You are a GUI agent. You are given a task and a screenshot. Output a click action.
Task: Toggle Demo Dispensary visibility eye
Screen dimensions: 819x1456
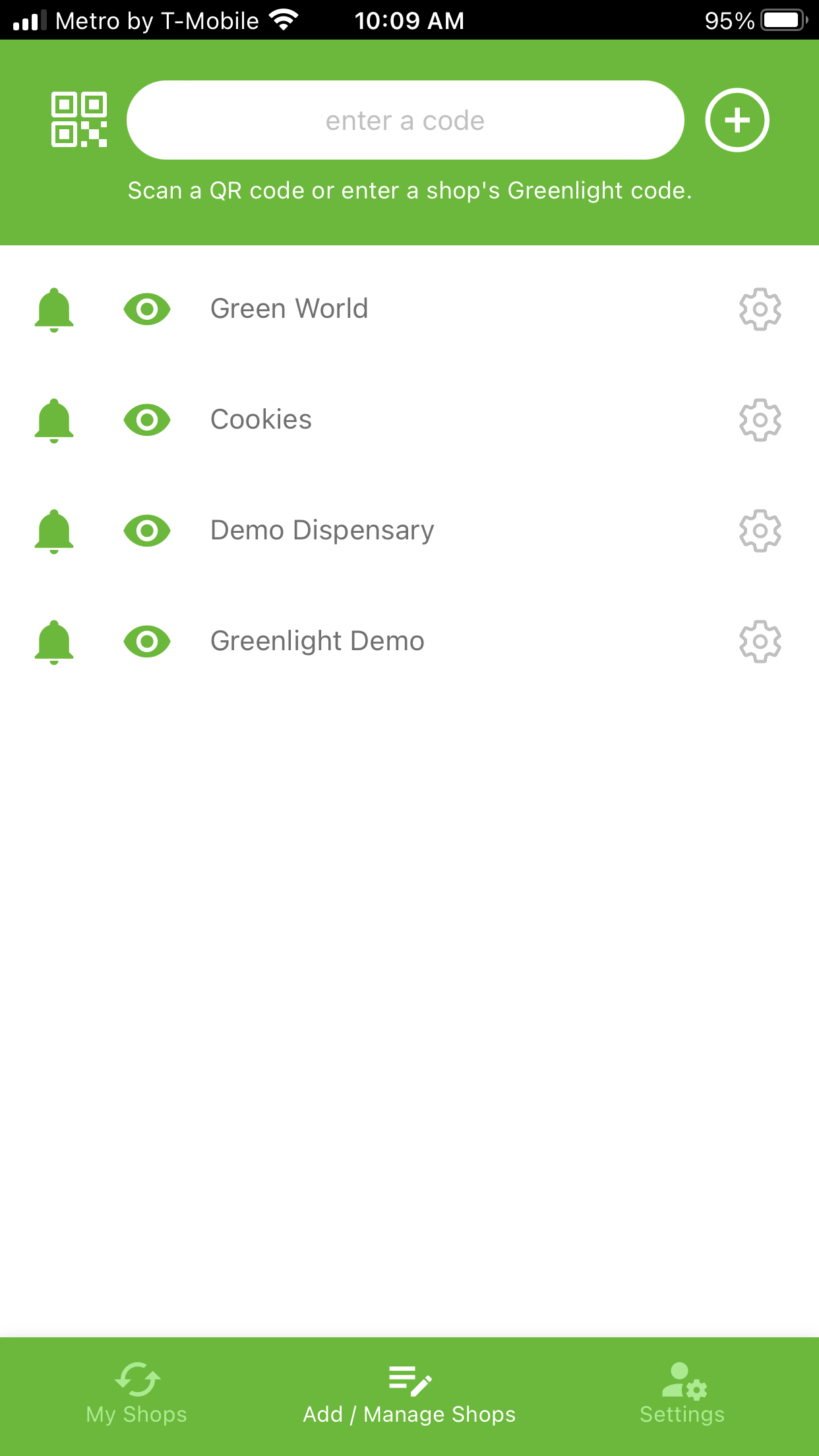(147, 531)
